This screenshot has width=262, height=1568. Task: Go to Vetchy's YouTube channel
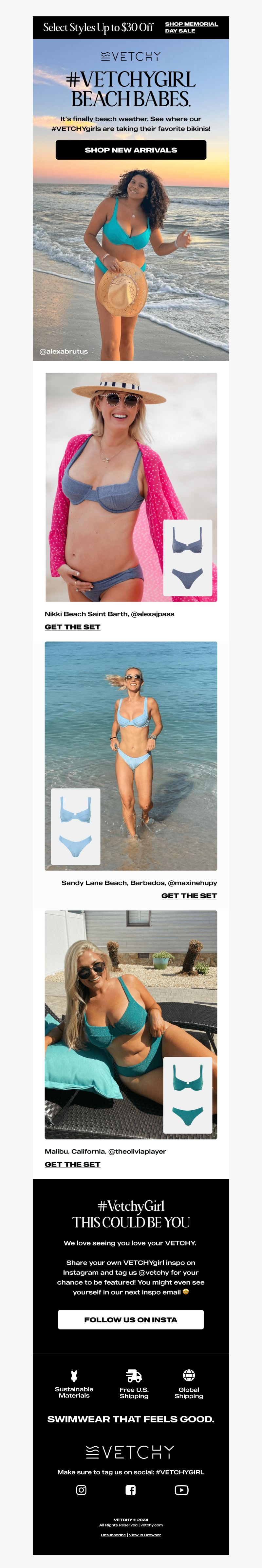pyautogui.click(x=181, y=1489)
